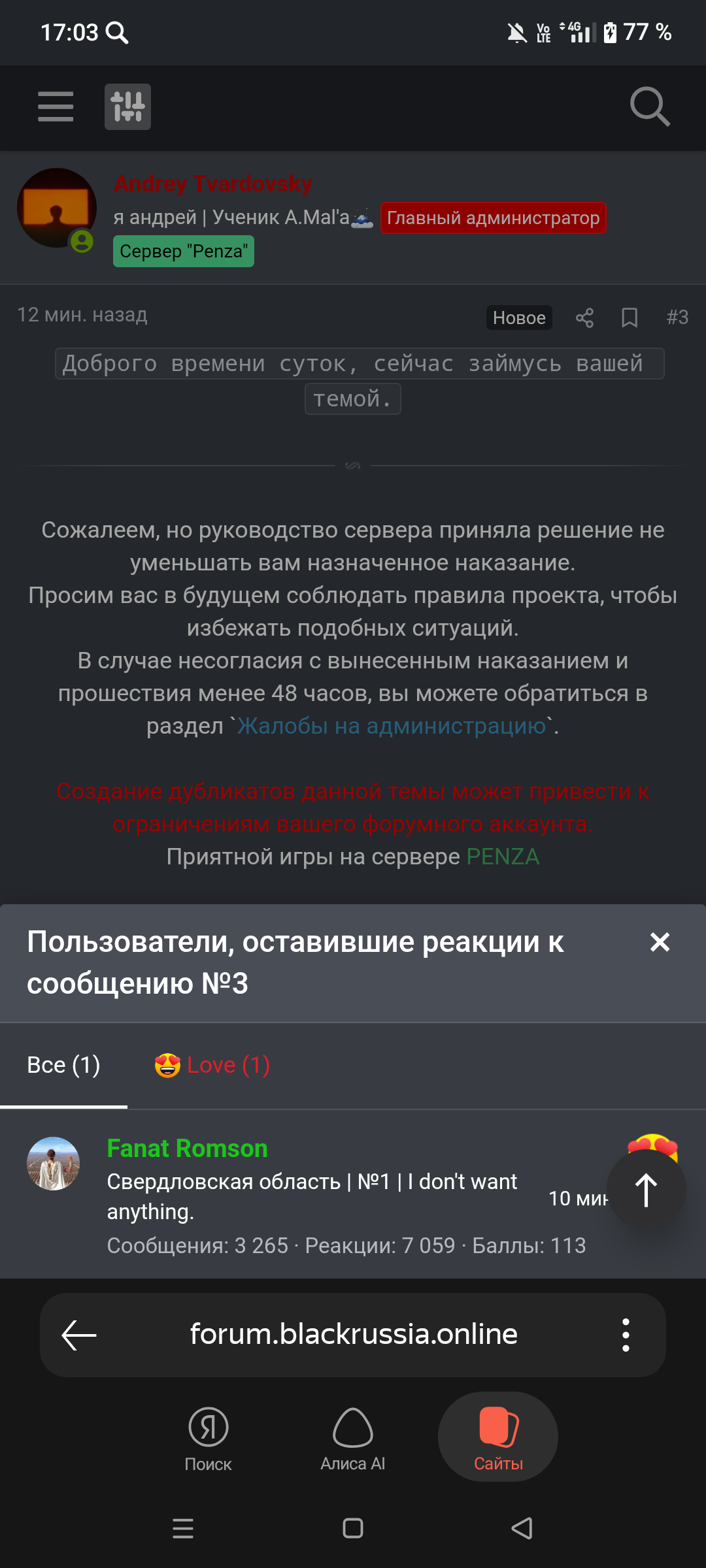Screen dimensions: 706x1568
Task: Open forum search magnifier
Action: pos(649,106)
